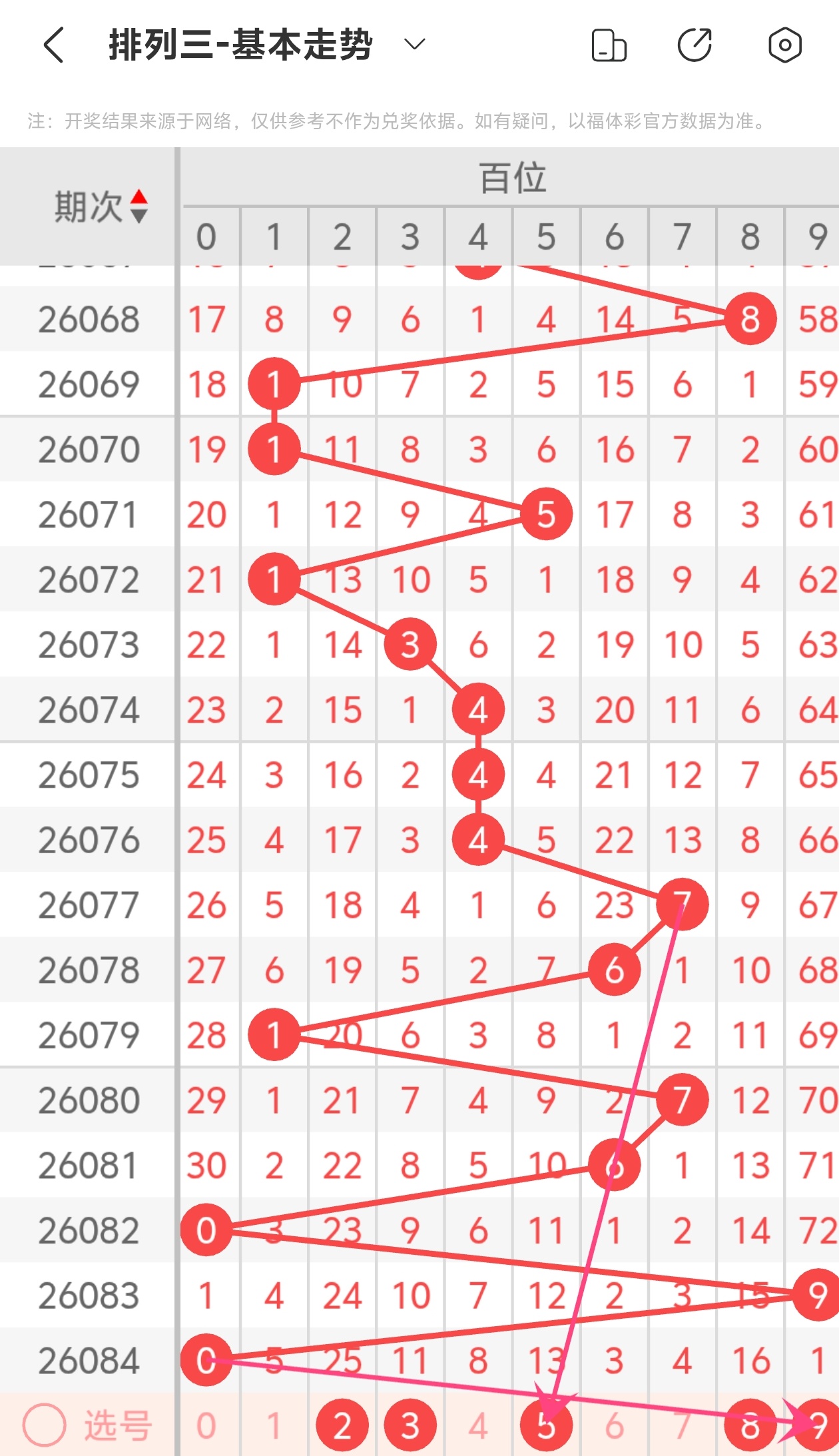Image resolution: width=839 pixels, height=1456 pixels.
Task: Select number 0 in the 选号 row
Action: pyautogui.click(x=206, y=1426)
